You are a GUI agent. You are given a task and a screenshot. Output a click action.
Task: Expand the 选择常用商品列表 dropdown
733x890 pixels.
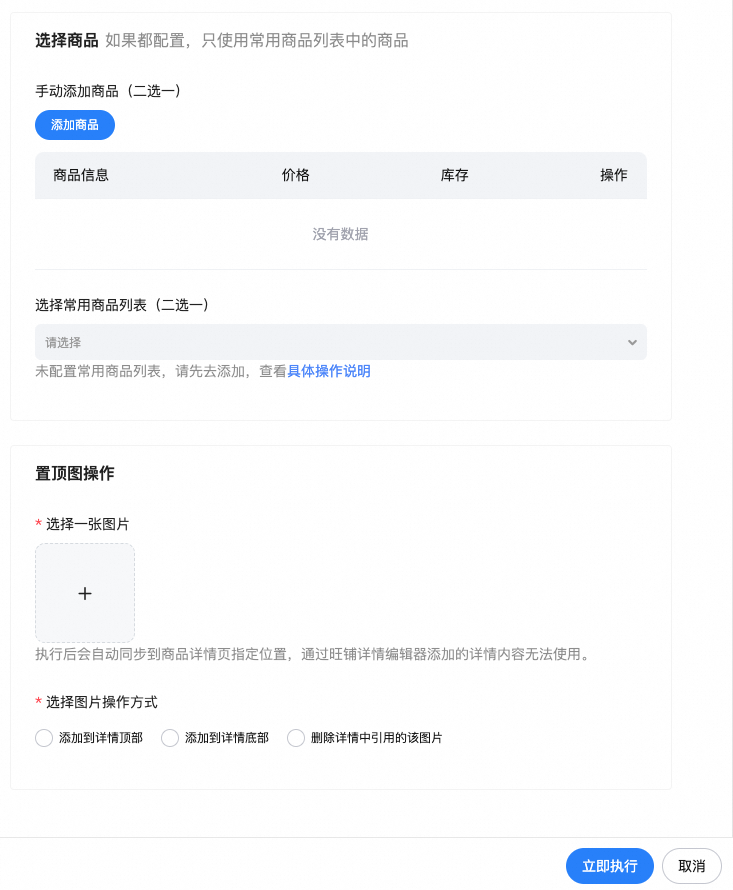tap(340, 342)
